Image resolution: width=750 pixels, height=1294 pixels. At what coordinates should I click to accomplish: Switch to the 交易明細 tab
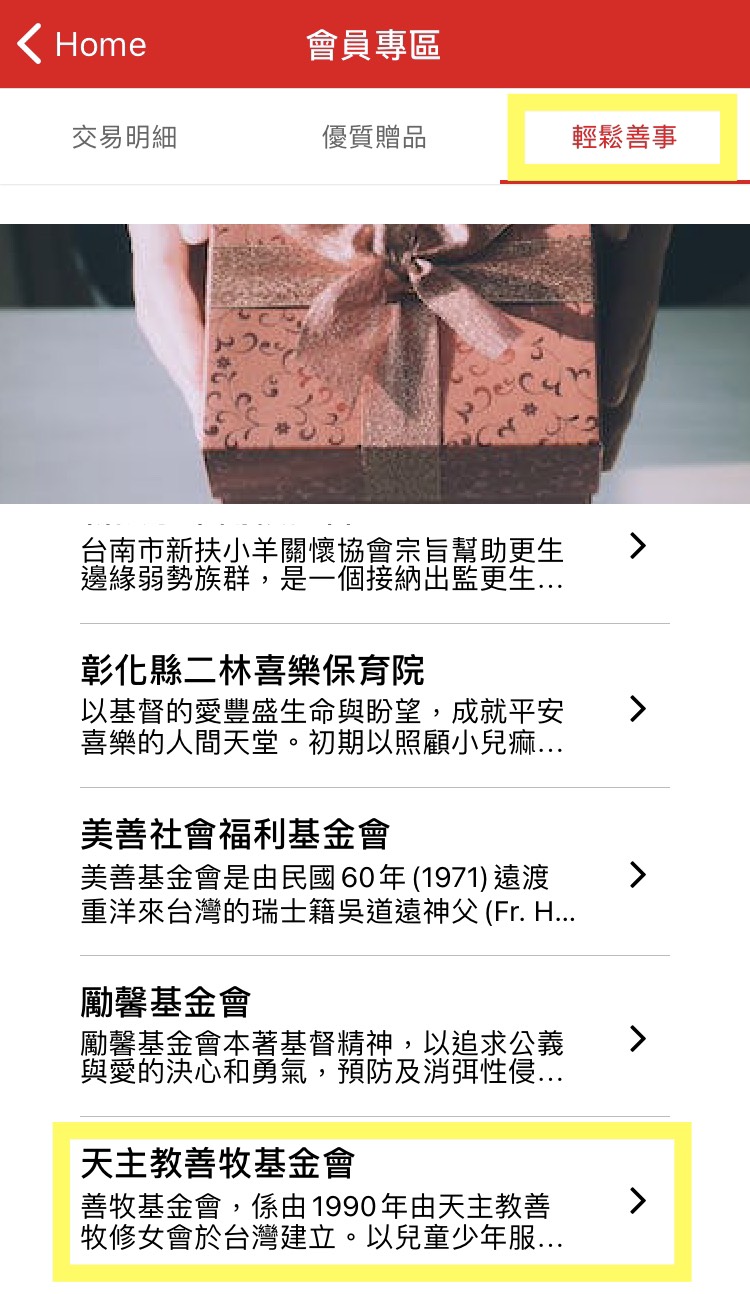pos(125,137)
